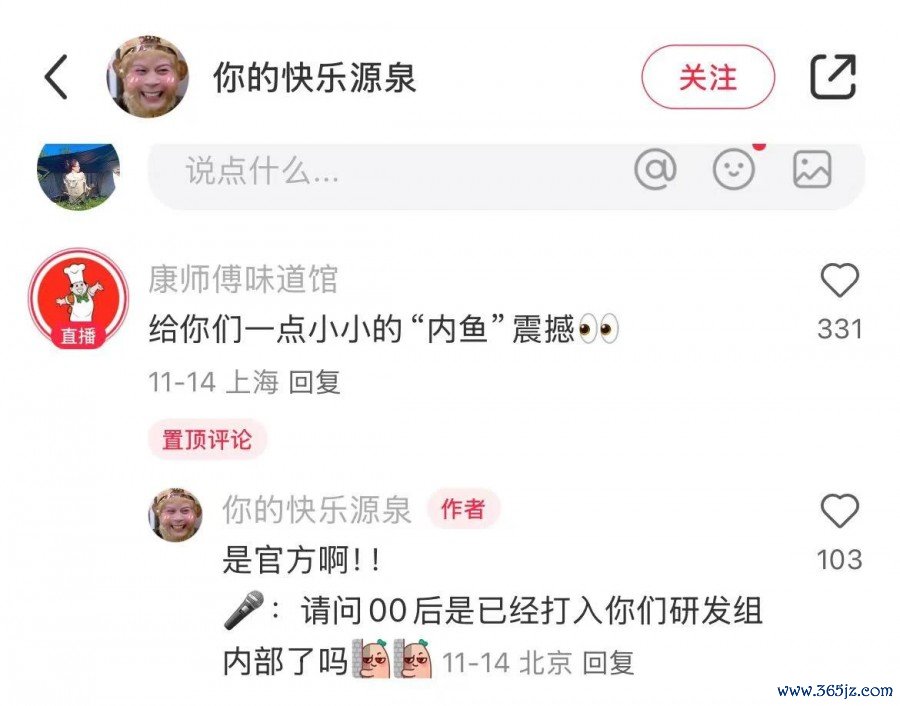Attach a picture to the comment

point(812,170)
